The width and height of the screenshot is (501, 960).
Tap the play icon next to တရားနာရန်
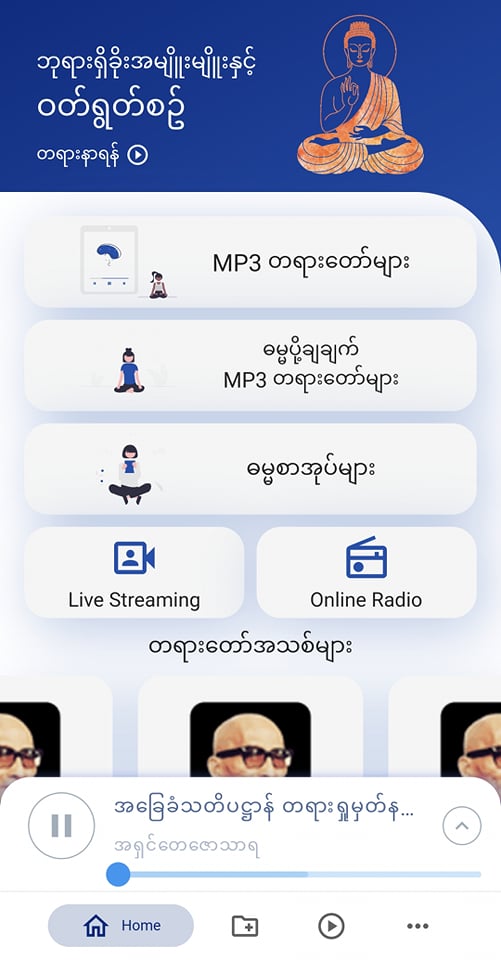(138, 156)
